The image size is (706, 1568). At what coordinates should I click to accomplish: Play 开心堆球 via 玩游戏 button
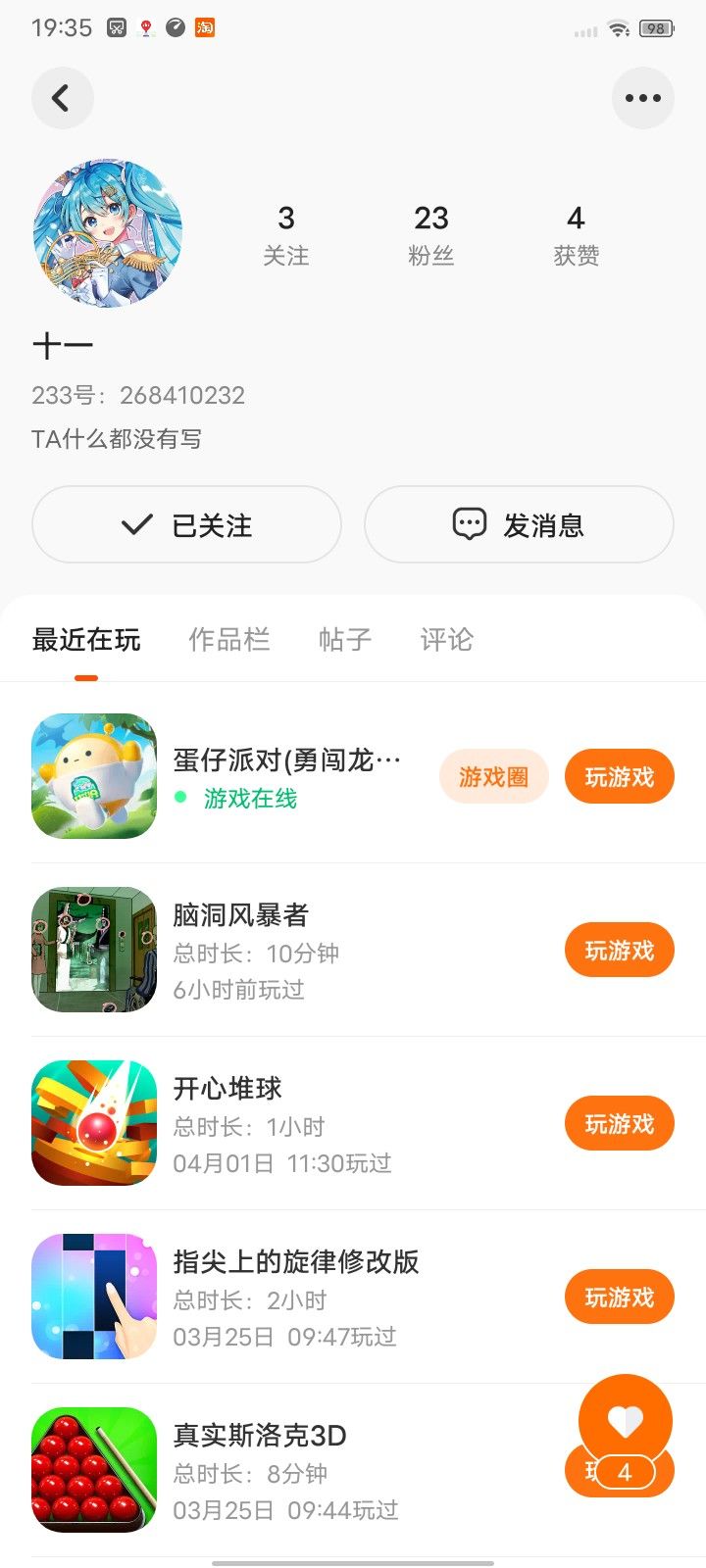tap(619, 1124)
